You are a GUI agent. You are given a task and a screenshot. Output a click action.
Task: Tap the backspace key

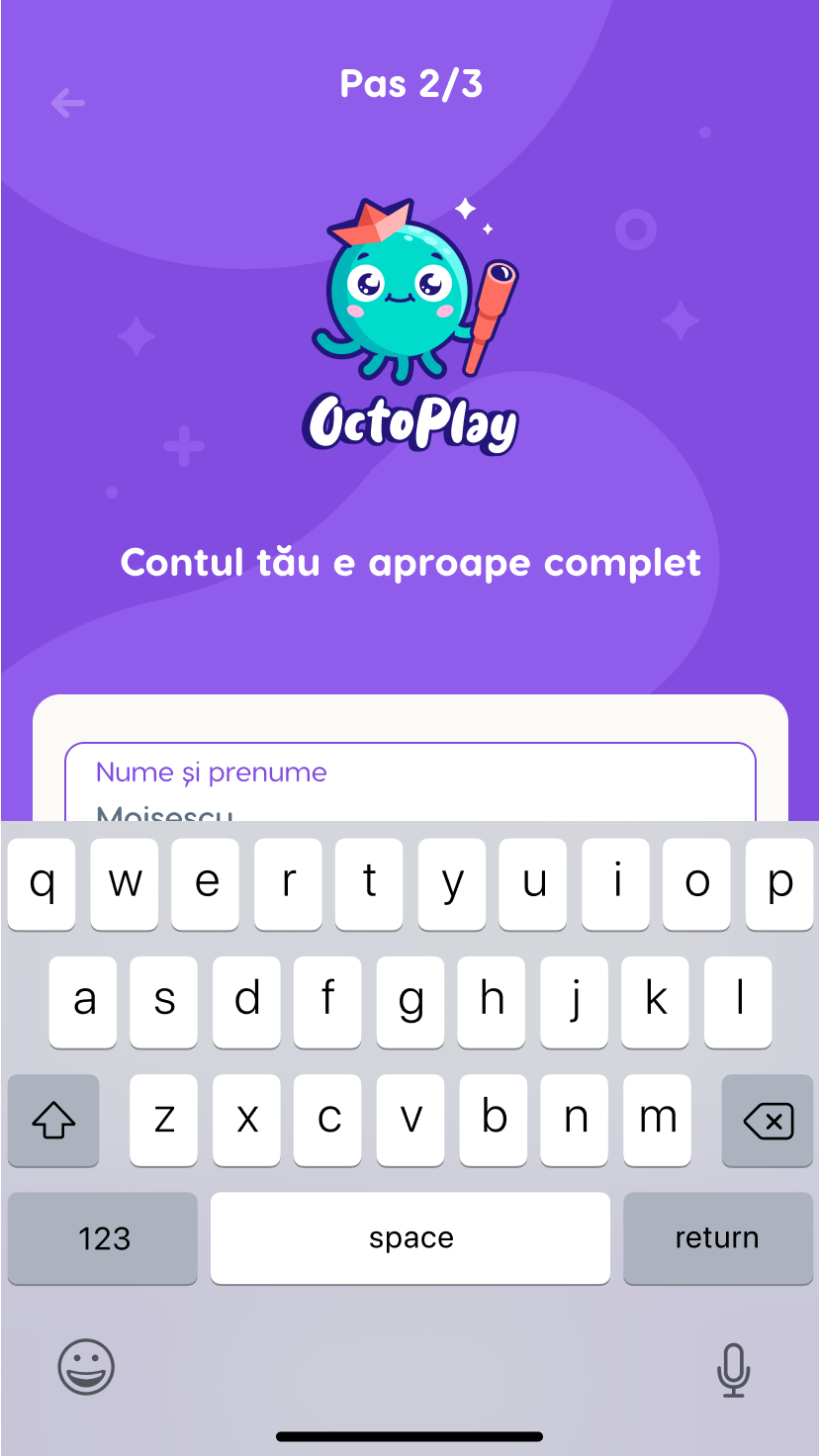[x=768, y=1121]
